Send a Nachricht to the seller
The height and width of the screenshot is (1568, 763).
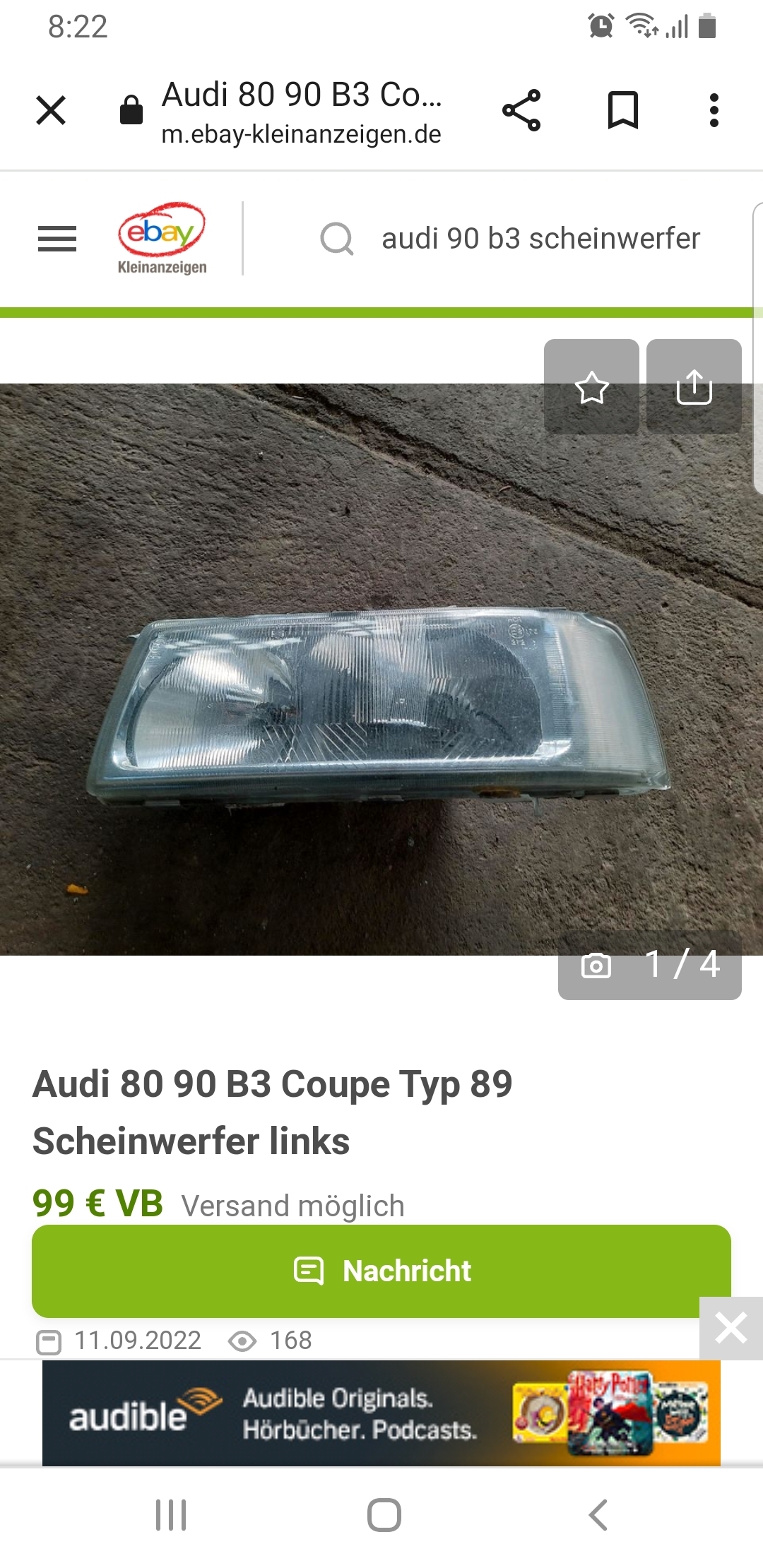coord(381,1271)
